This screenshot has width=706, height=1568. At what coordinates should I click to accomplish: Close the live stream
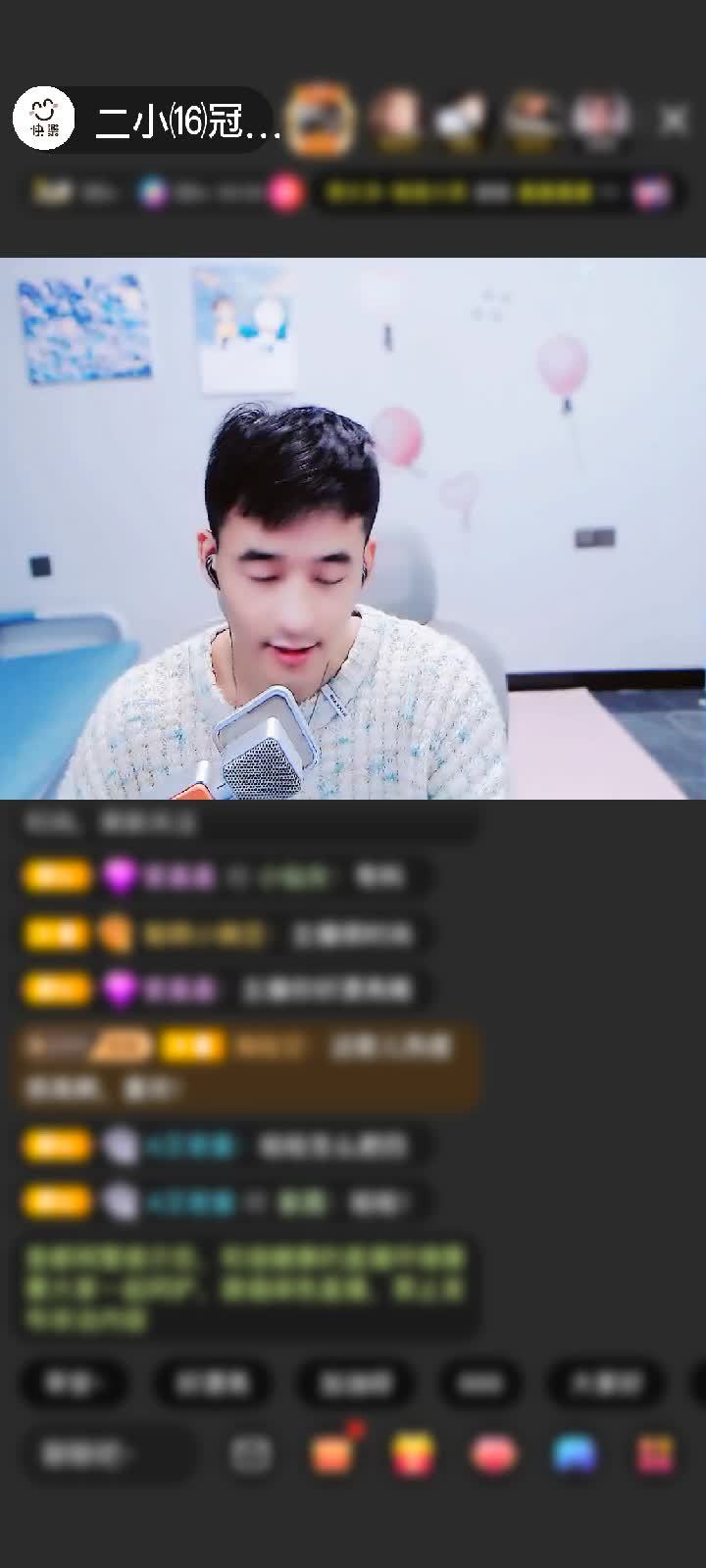click(x=673, y=121)
